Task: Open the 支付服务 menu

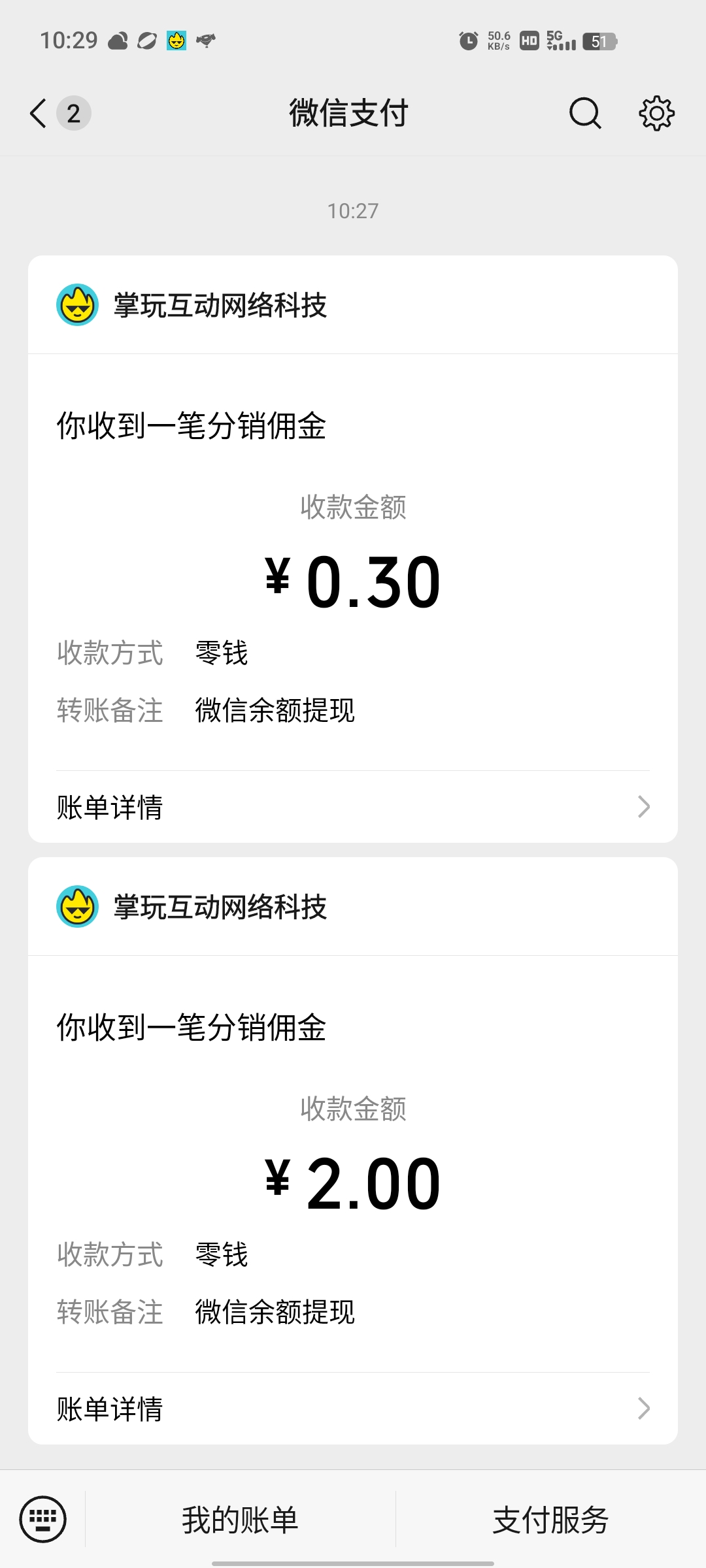Action: click(551, 1520)
